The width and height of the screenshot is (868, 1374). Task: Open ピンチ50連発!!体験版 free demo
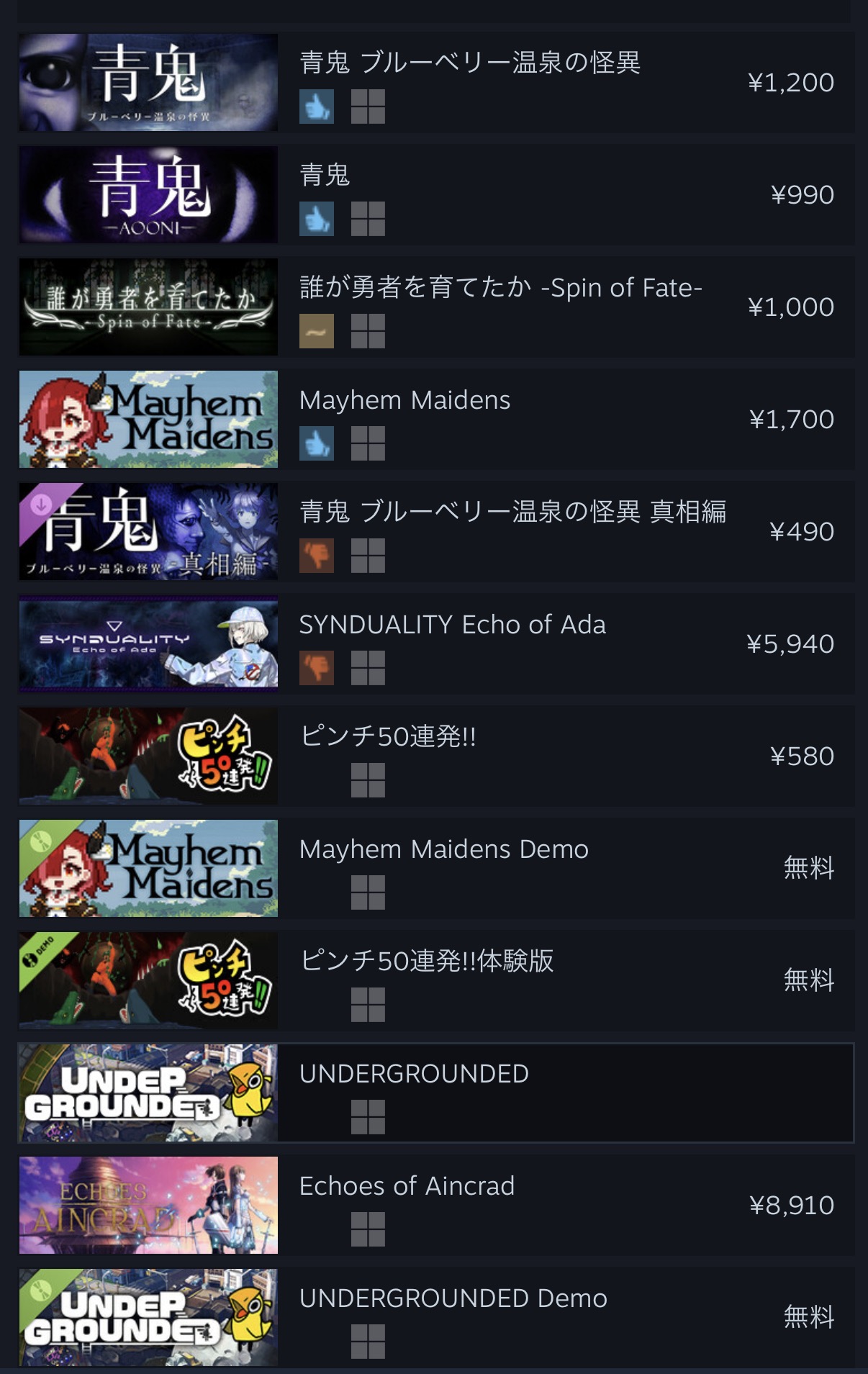click(426, 961)
